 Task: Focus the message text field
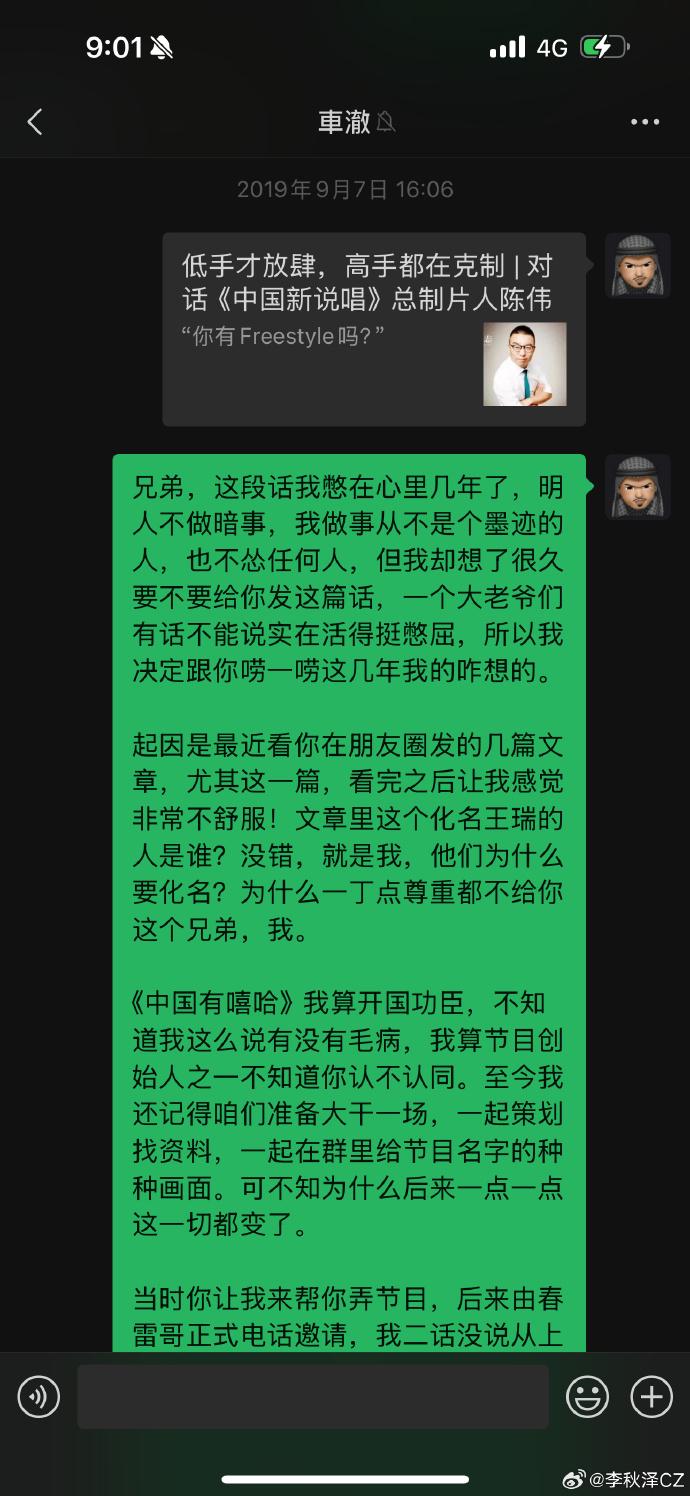coord(313,1396)
